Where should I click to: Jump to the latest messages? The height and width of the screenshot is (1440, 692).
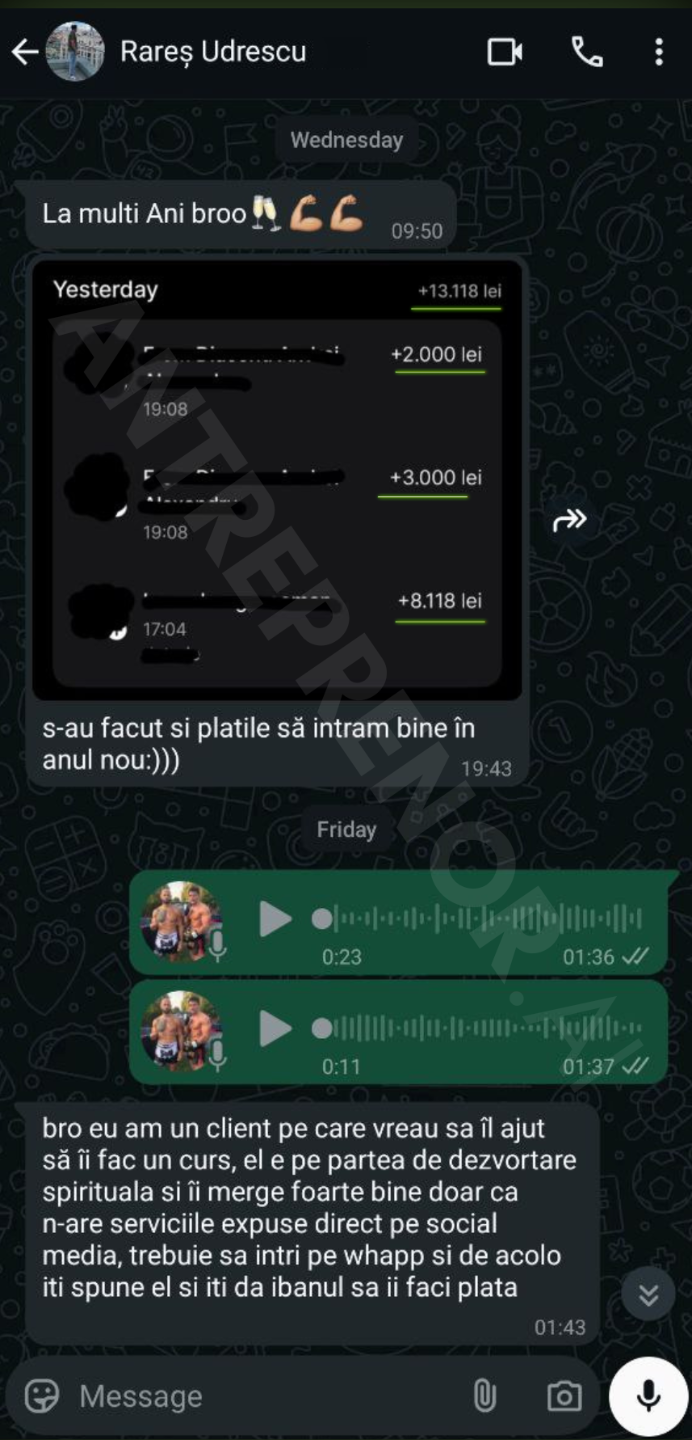point(649,1295)
